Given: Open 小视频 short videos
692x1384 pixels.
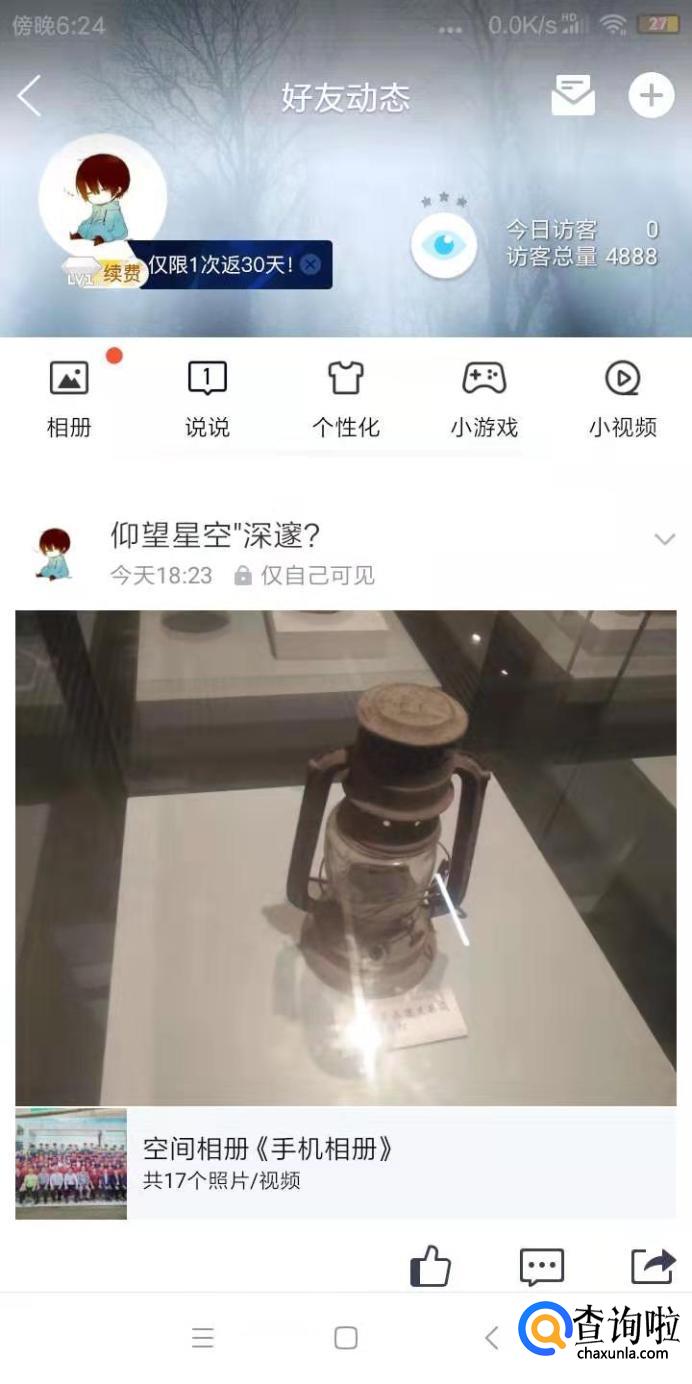Looking at the screenshot, I should pyautogui.click(x=622, y=398).
